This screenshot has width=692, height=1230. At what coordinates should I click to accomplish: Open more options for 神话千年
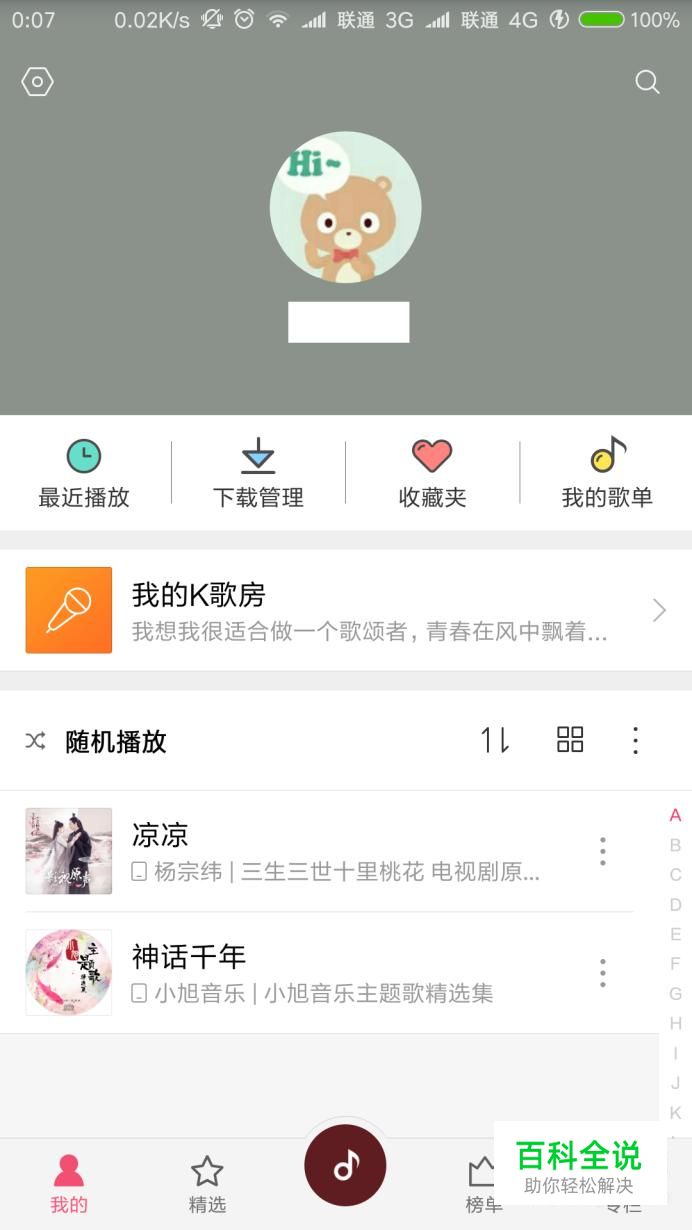click(x=602, y=973)
